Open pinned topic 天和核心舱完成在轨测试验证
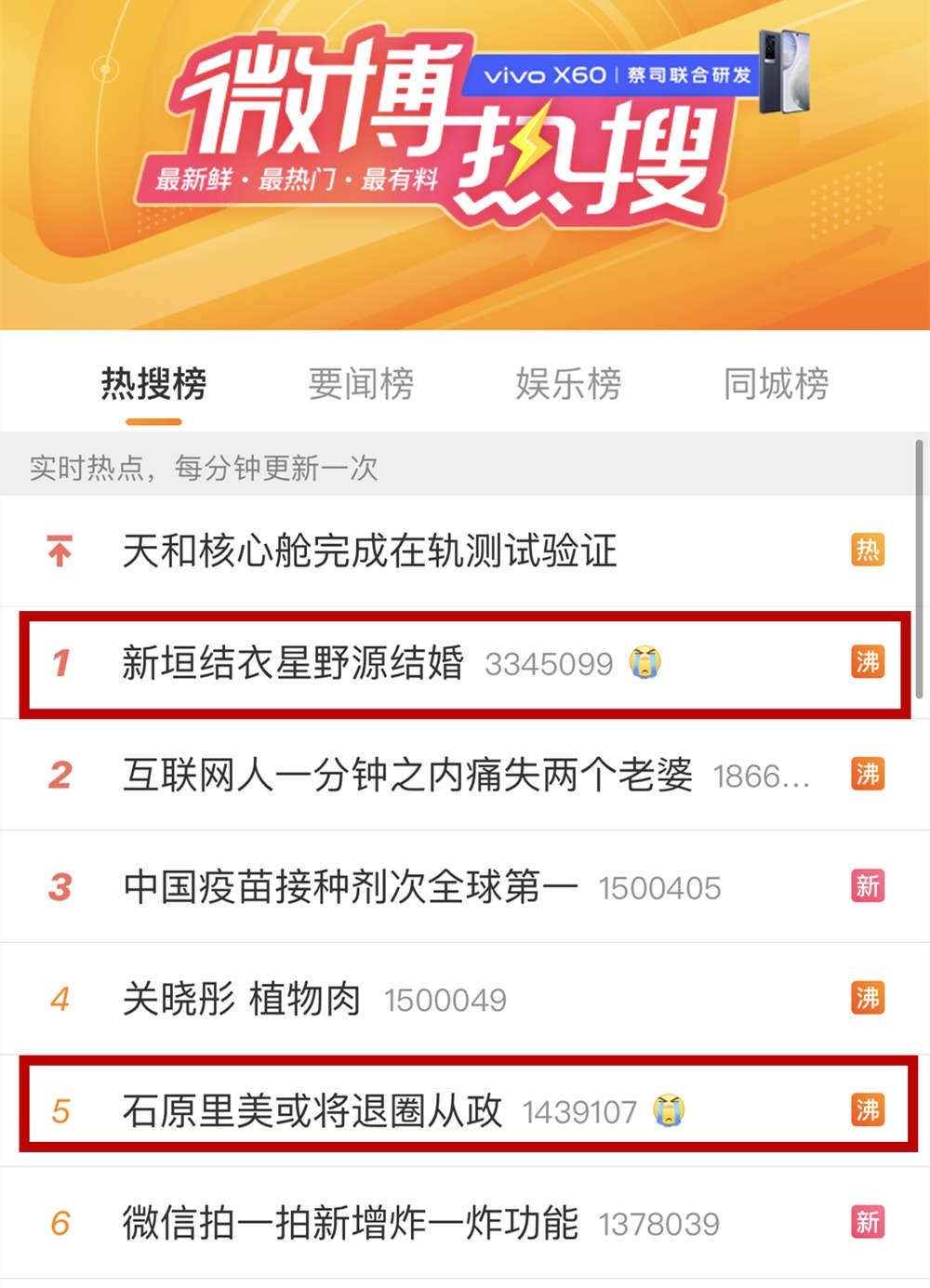The image size is (930, 1288). 370,551
